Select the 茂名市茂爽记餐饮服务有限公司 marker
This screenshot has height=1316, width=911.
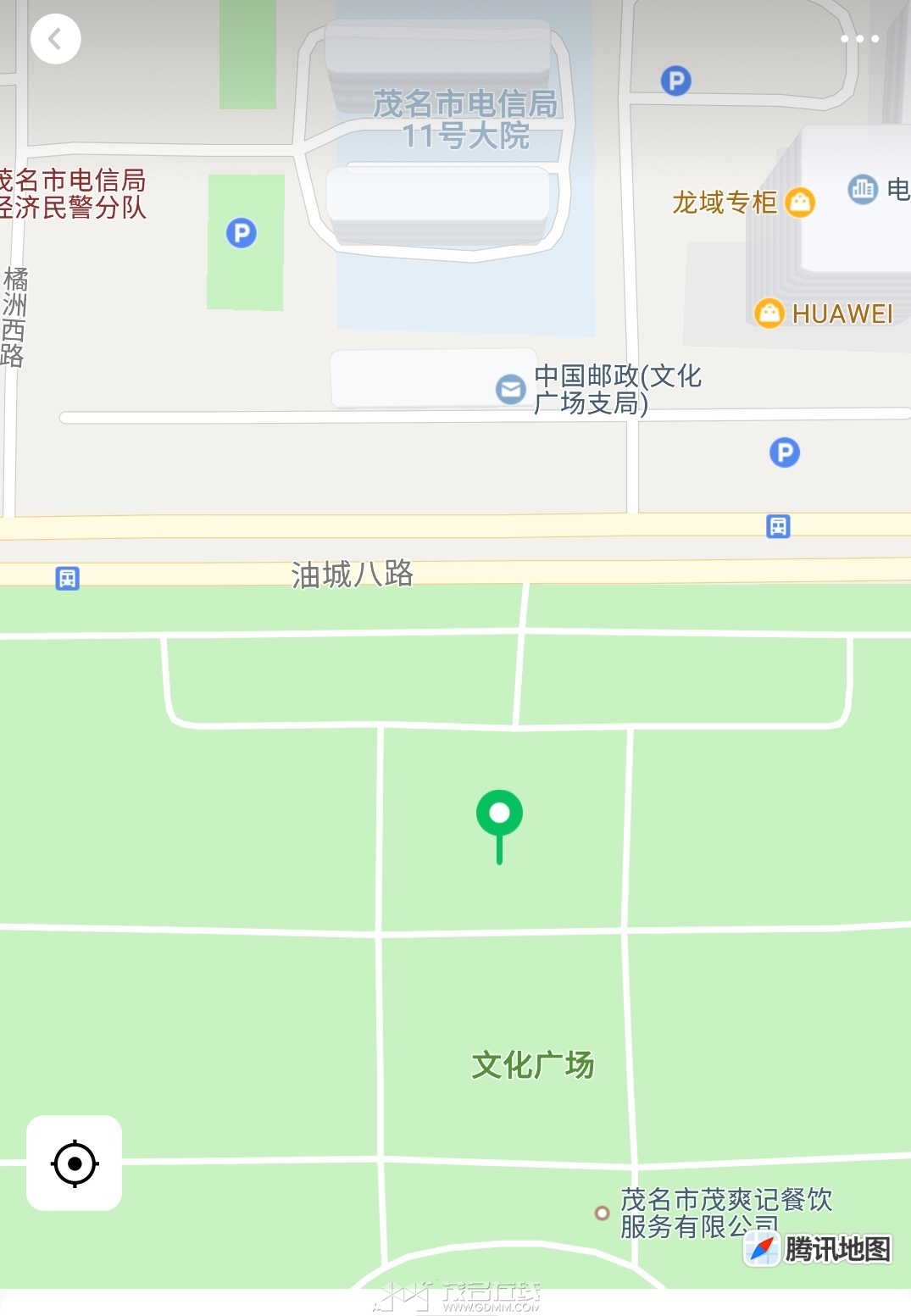(x=603, y=1213)
